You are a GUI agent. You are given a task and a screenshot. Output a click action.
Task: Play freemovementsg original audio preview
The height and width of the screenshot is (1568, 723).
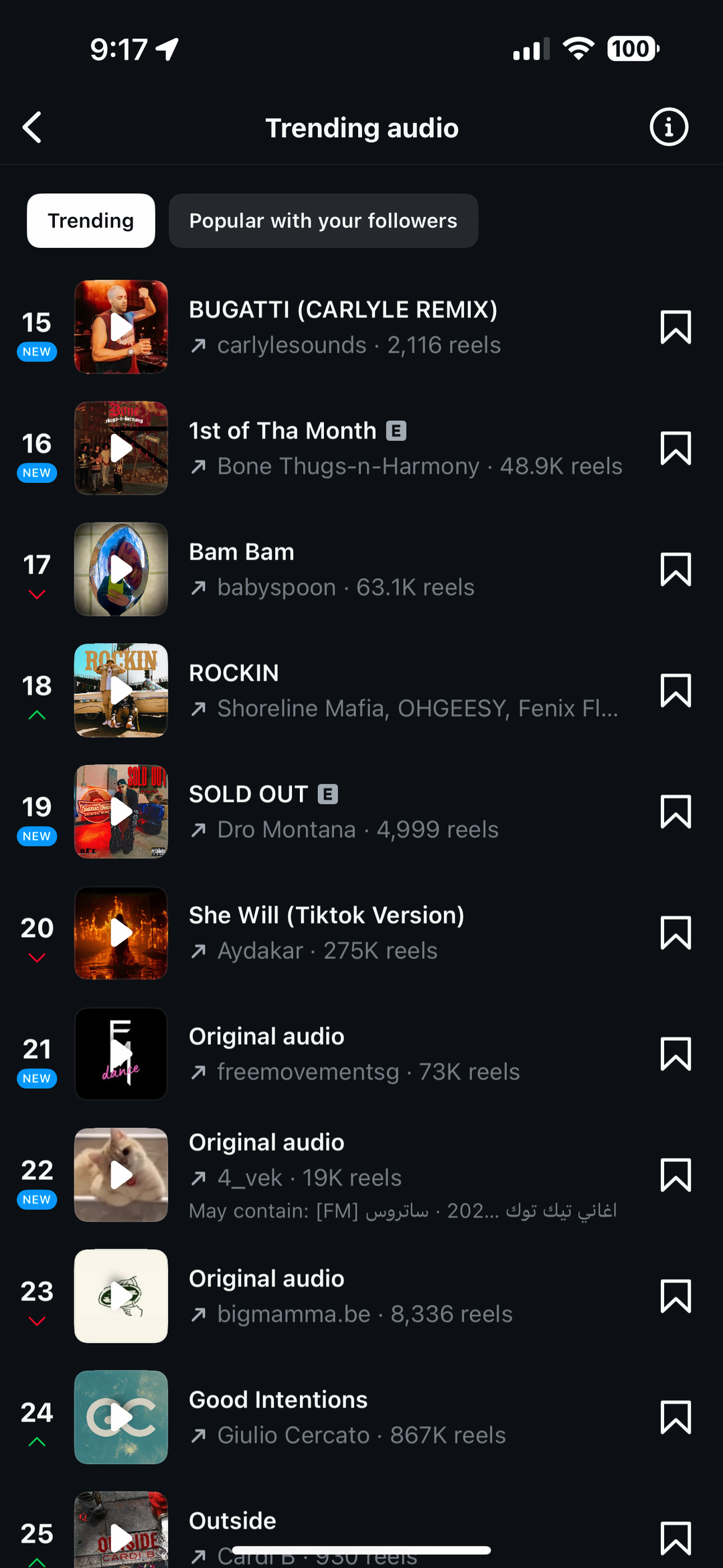click(x=121, y=1054)
